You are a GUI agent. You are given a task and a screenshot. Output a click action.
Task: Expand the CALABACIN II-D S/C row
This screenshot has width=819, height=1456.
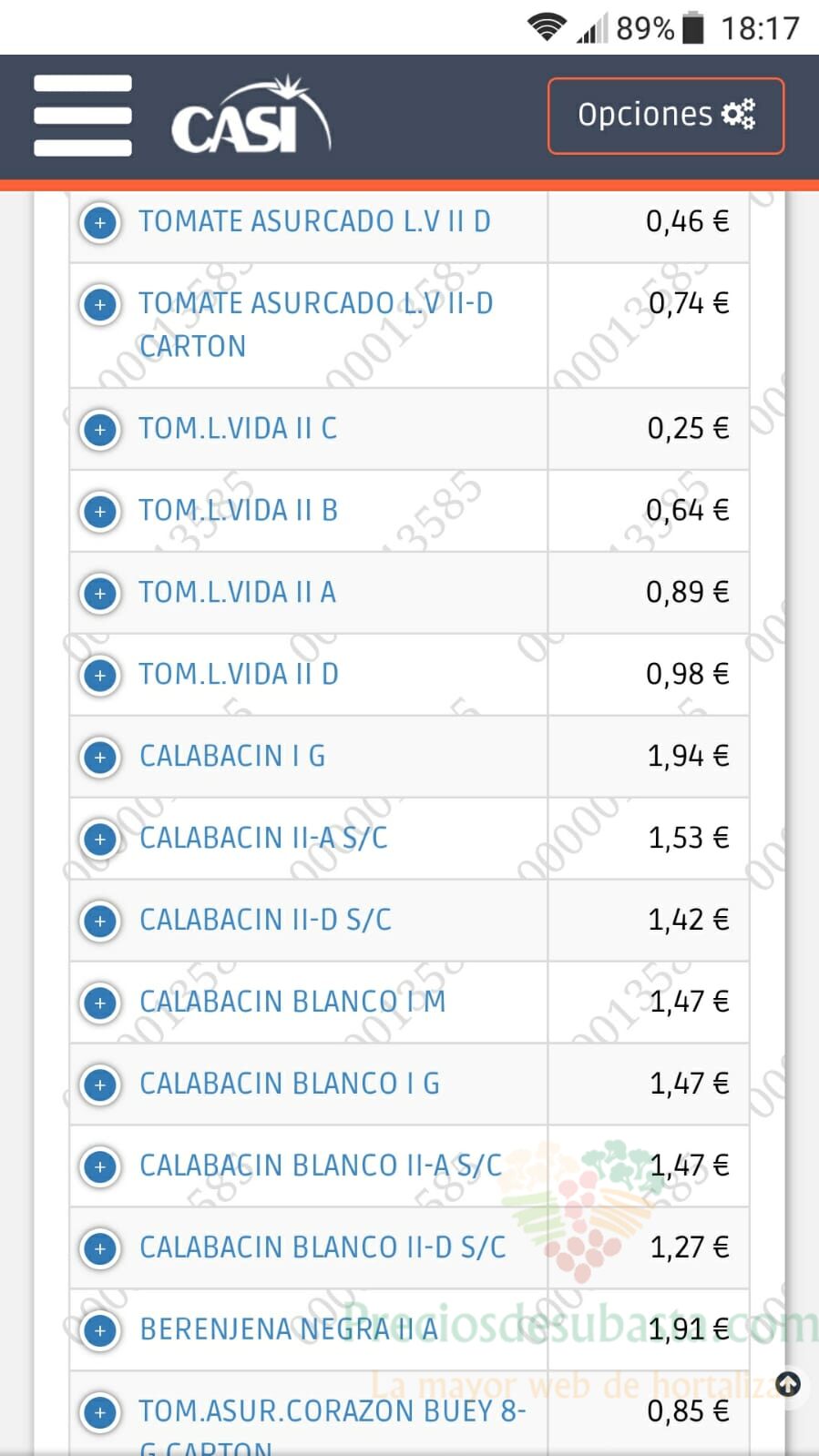[100, 921]
